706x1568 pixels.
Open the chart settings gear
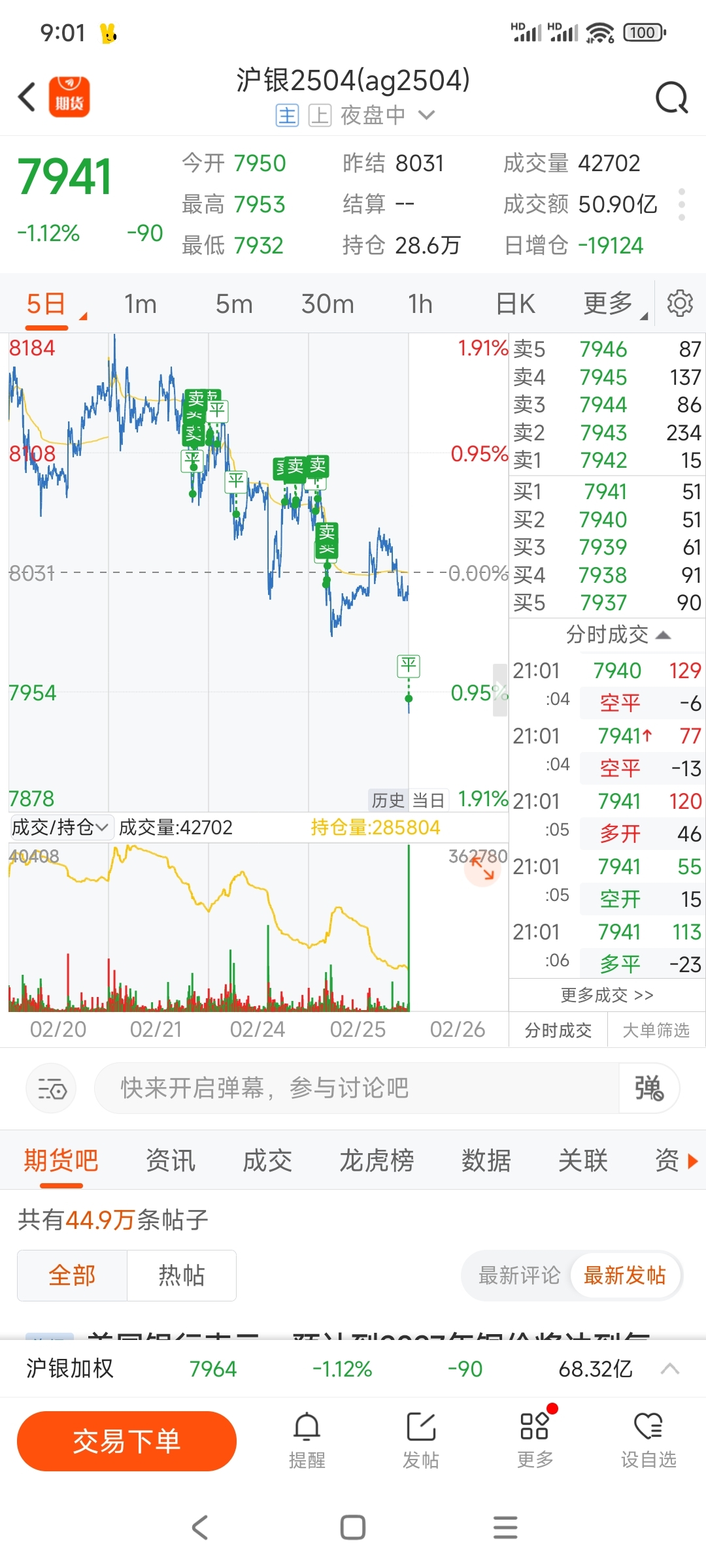pos(680,303)
